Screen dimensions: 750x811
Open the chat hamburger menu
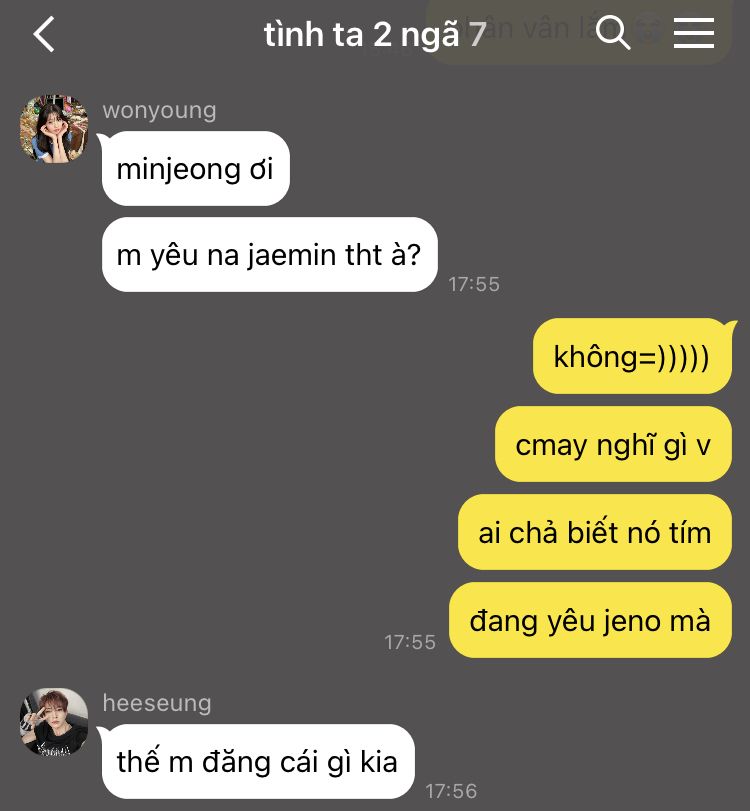(x=694, y=33)
